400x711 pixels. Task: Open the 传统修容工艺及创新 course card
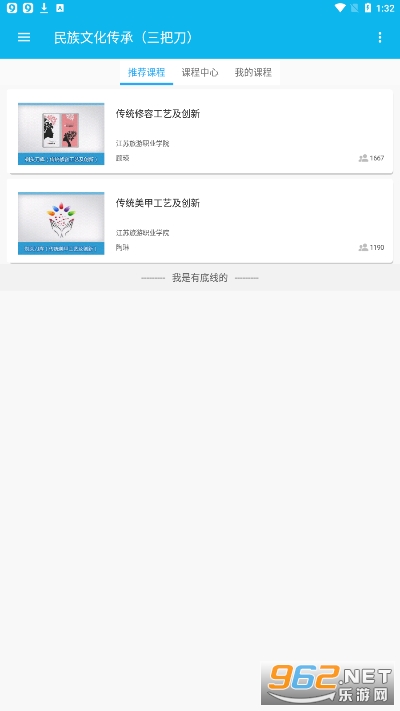tap(200, 131)
